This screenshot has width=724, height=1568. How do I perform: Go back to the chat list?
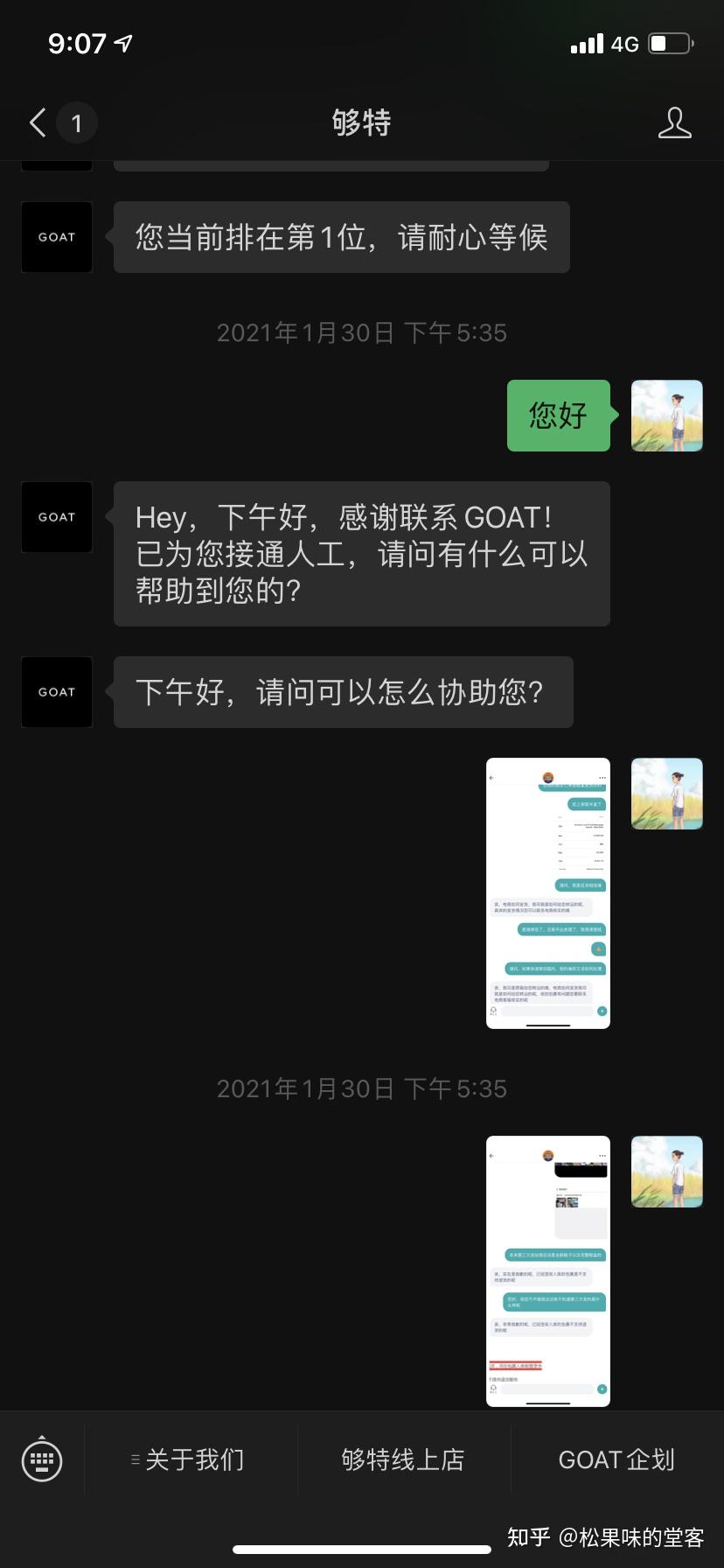[x=38, y=122]
